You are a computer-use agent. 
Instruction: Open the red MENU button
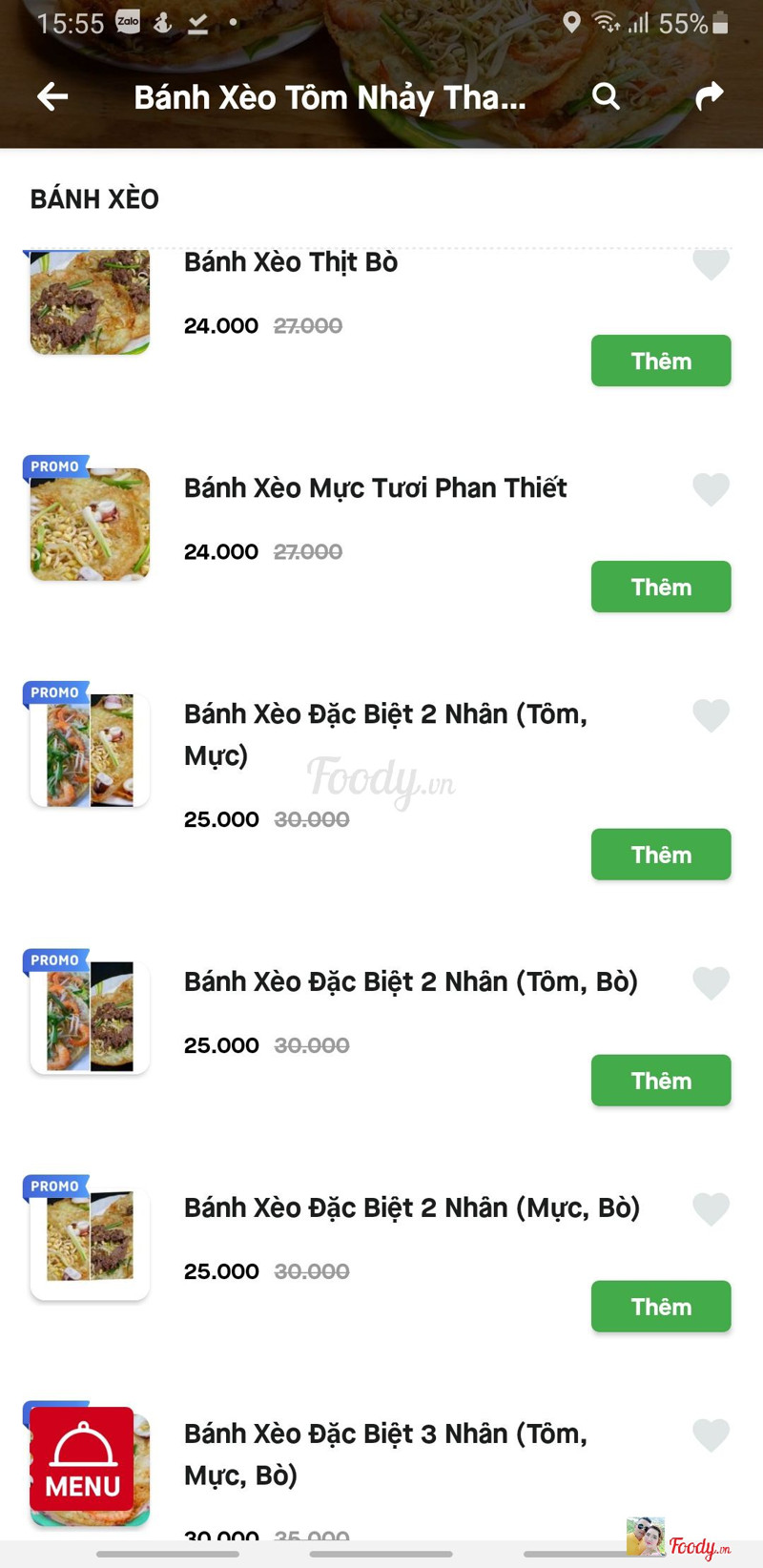click(x=82, y=1459)
